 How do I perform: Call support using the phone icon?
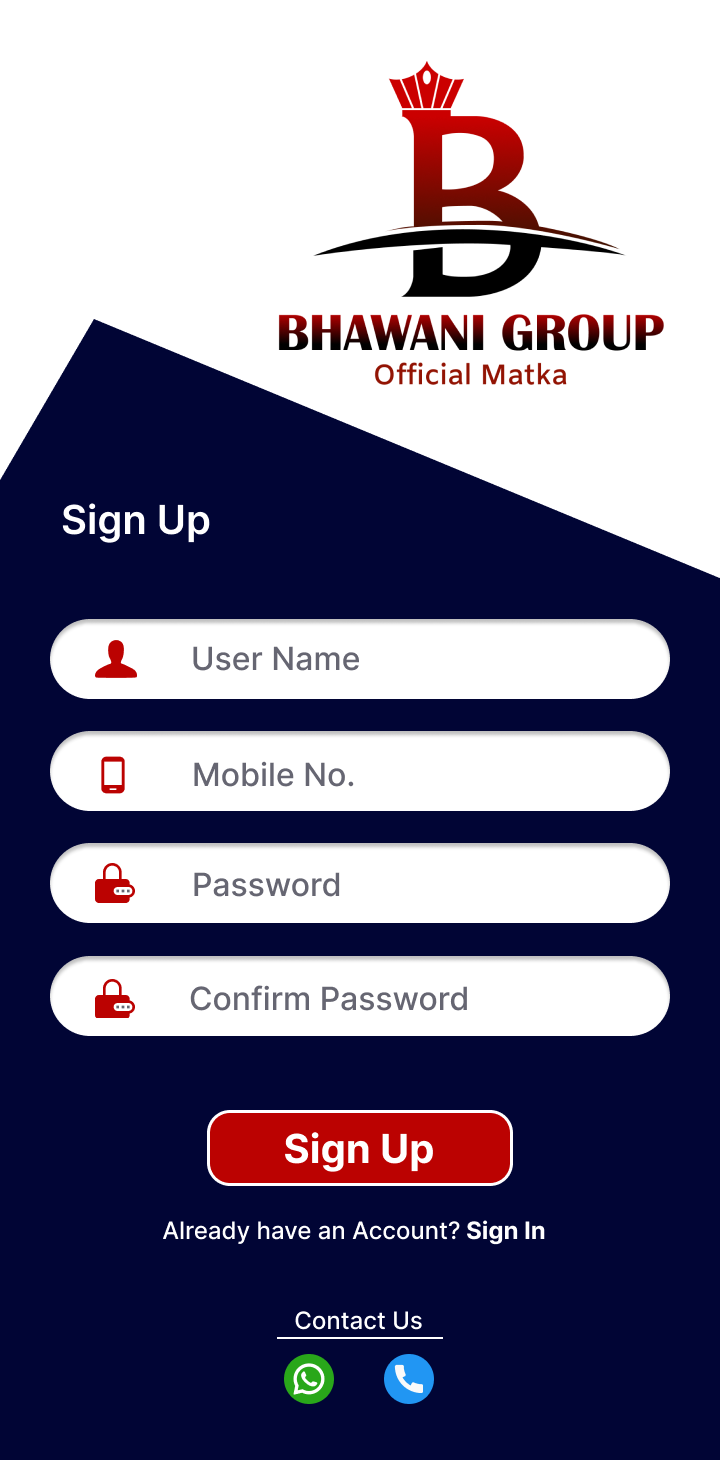[x=409, y=1379]
